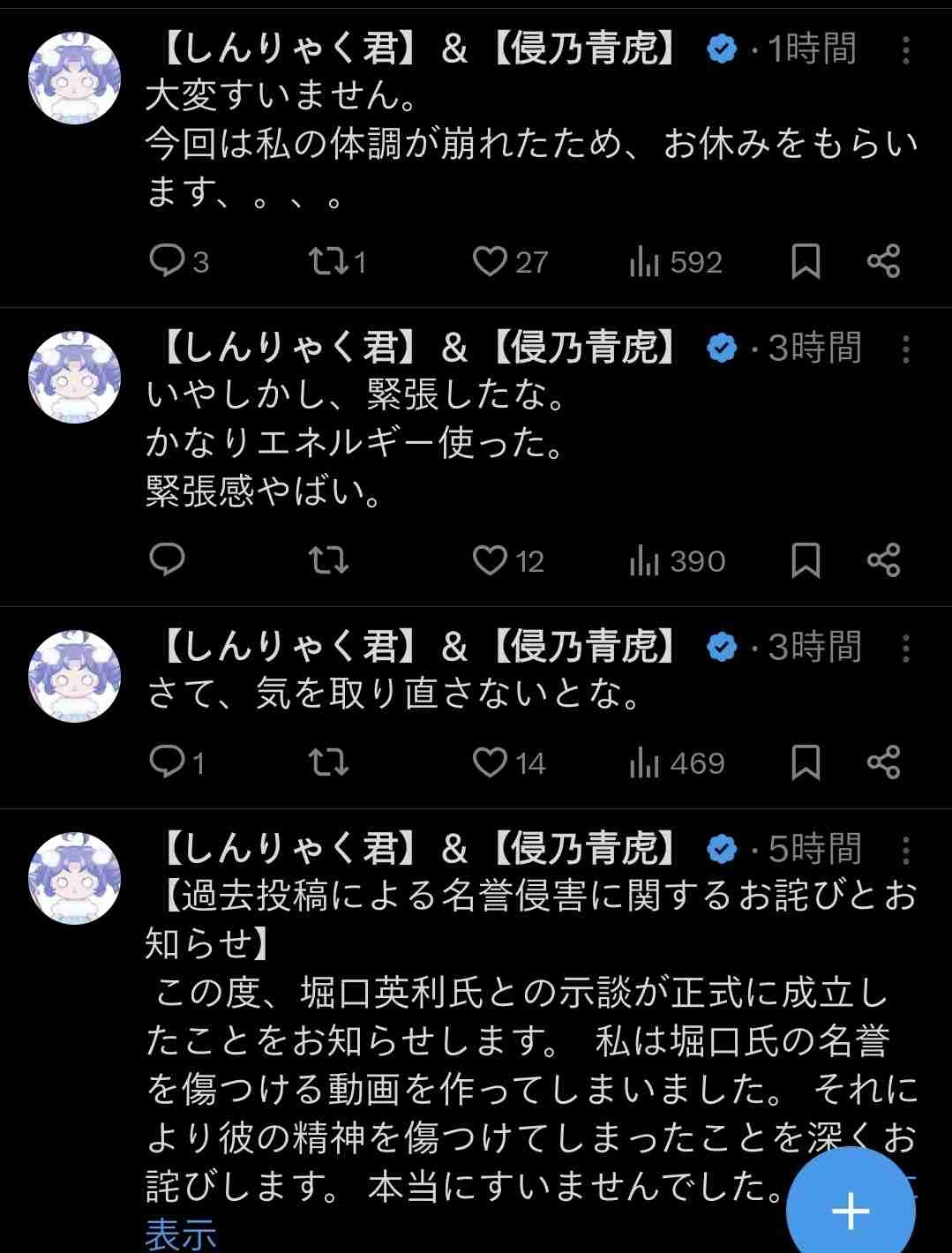Bookmark the post さて、気を取り直さないとな
This screenshot has height=1253, width=952.
[806, 762]
